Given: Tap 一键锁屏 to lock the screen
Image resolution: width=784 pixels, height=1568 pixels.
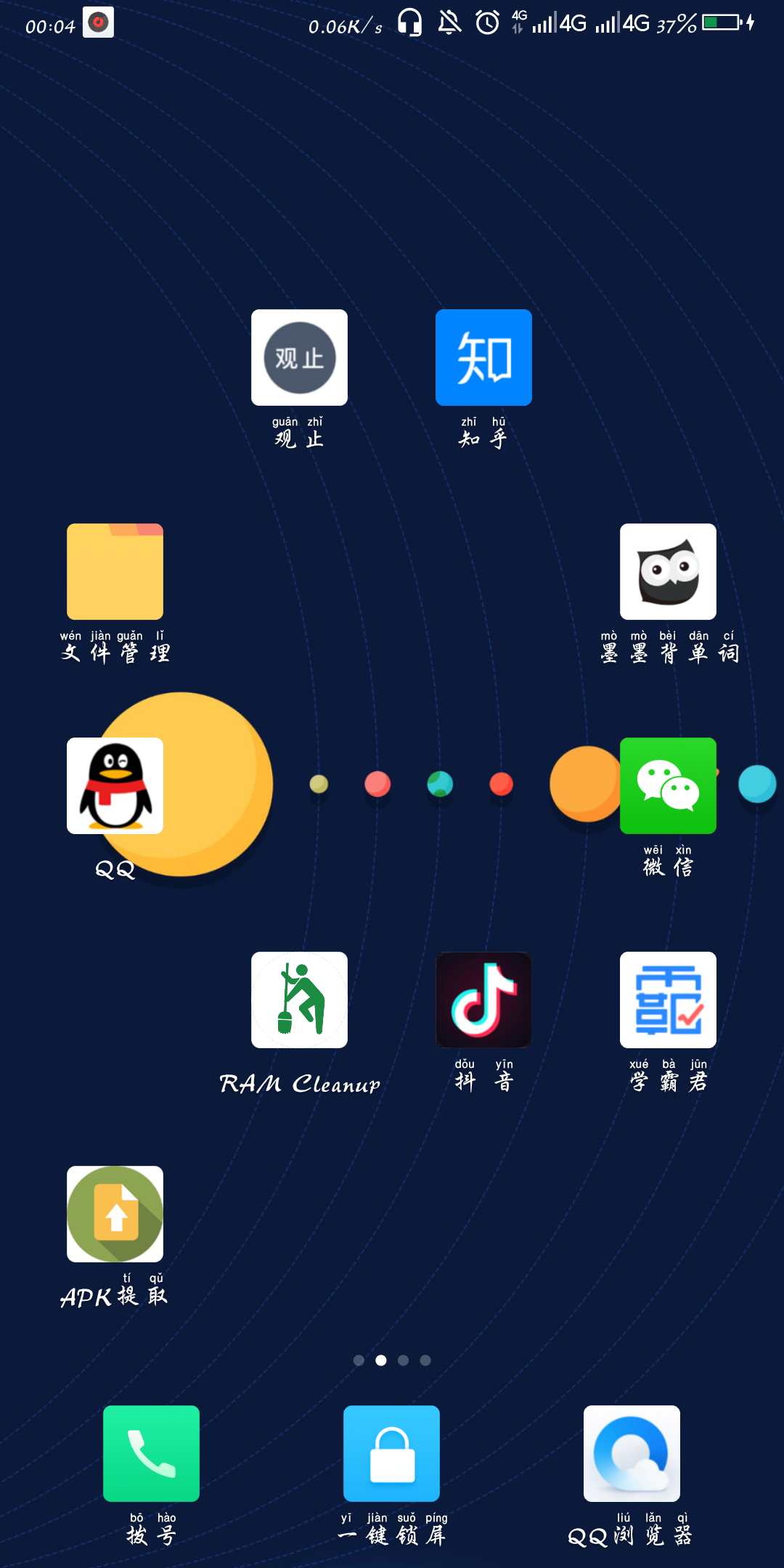Looking at the screenshot, I should coord(391,1452).
